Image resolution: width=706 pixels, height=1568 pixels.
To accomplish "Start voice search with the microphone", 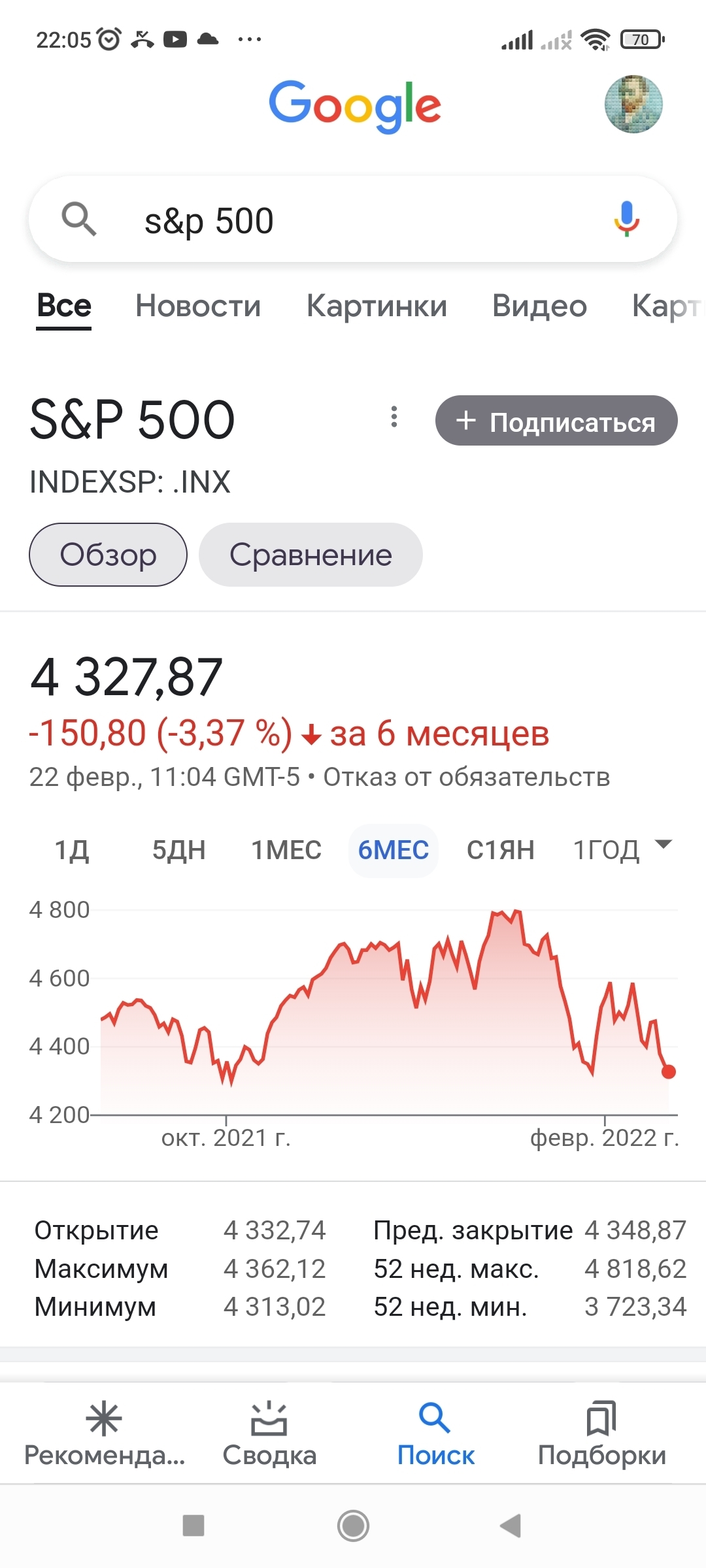I will [x=626, y=219].
